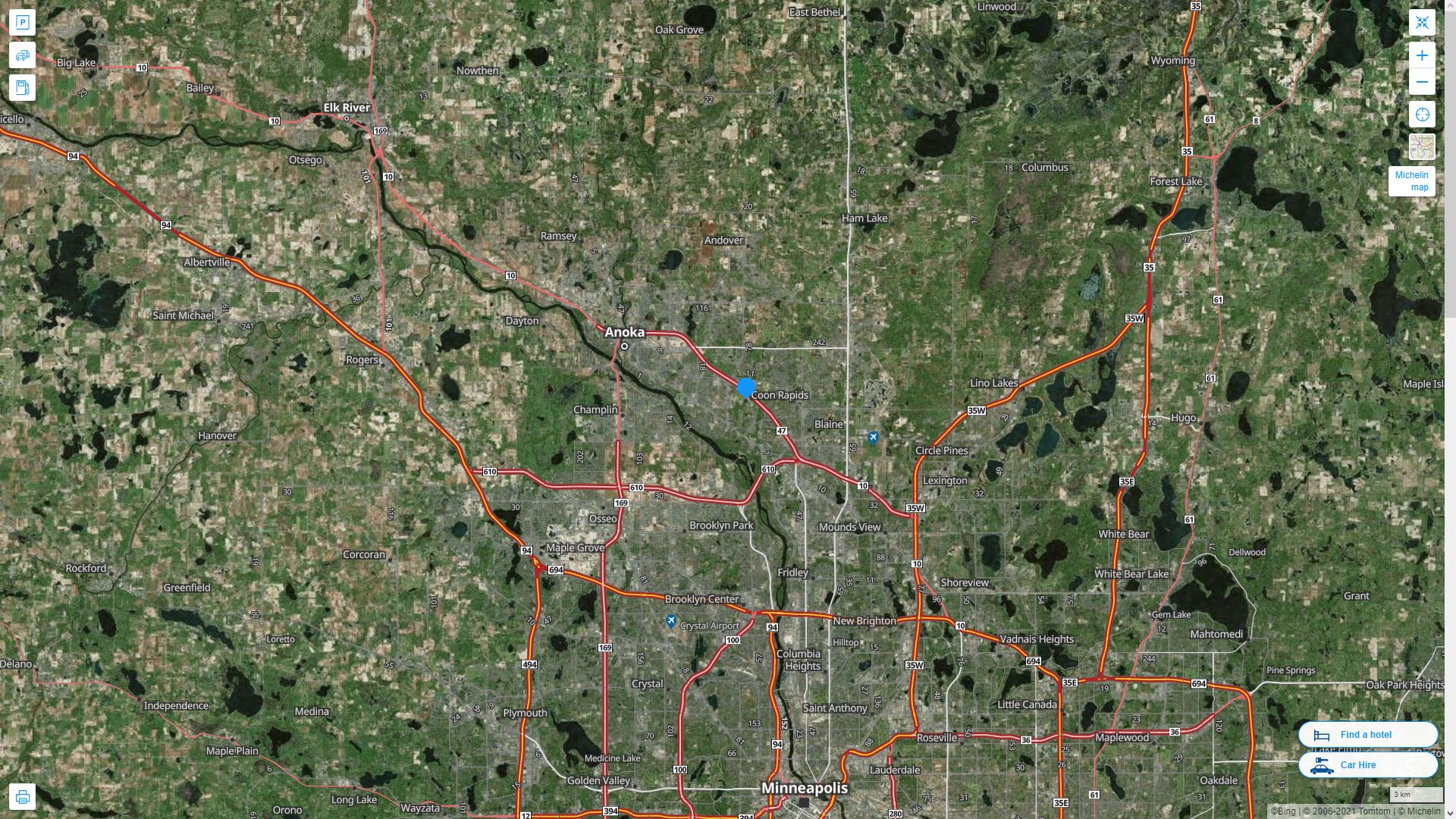
Task: Show fuel stations on the map
Action: 23,88
